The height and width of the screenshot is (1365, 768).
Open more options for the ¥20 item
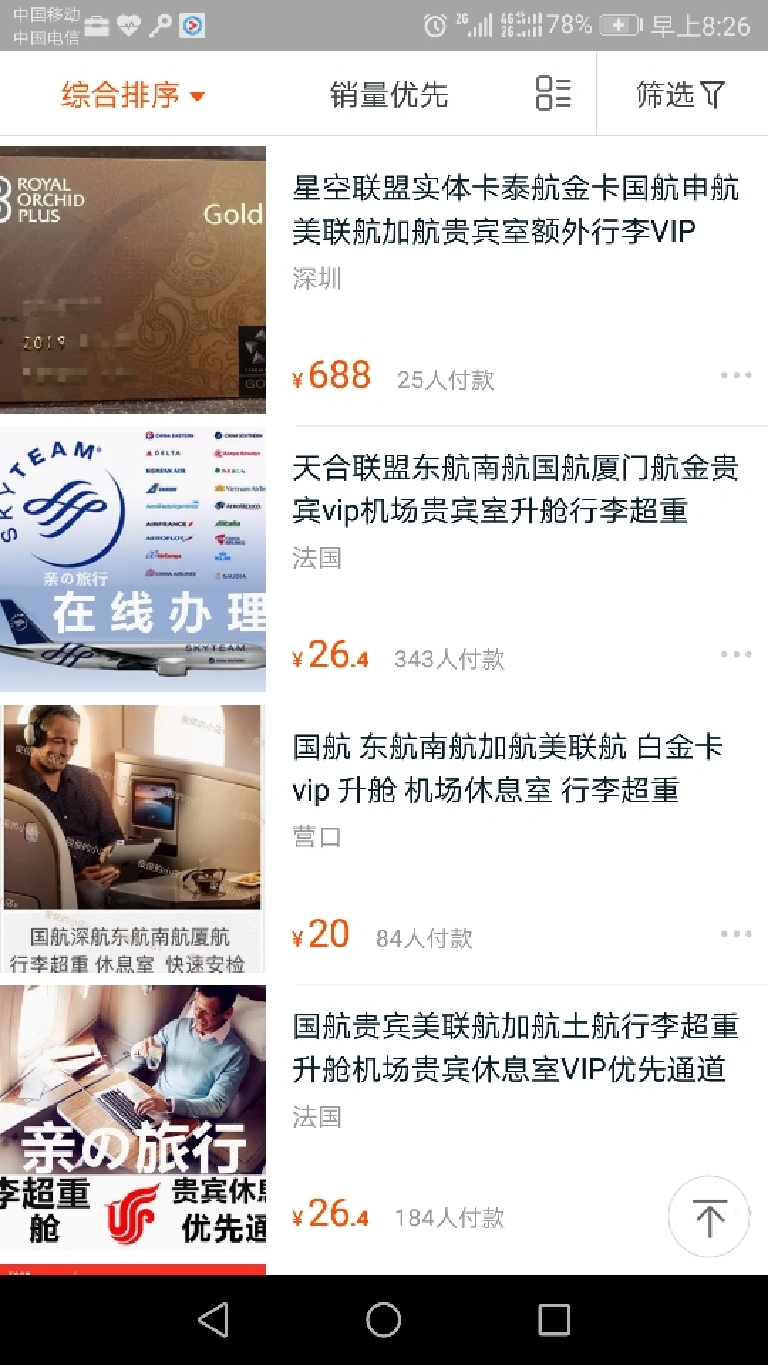pyautogui.click(x=735, y=934)
